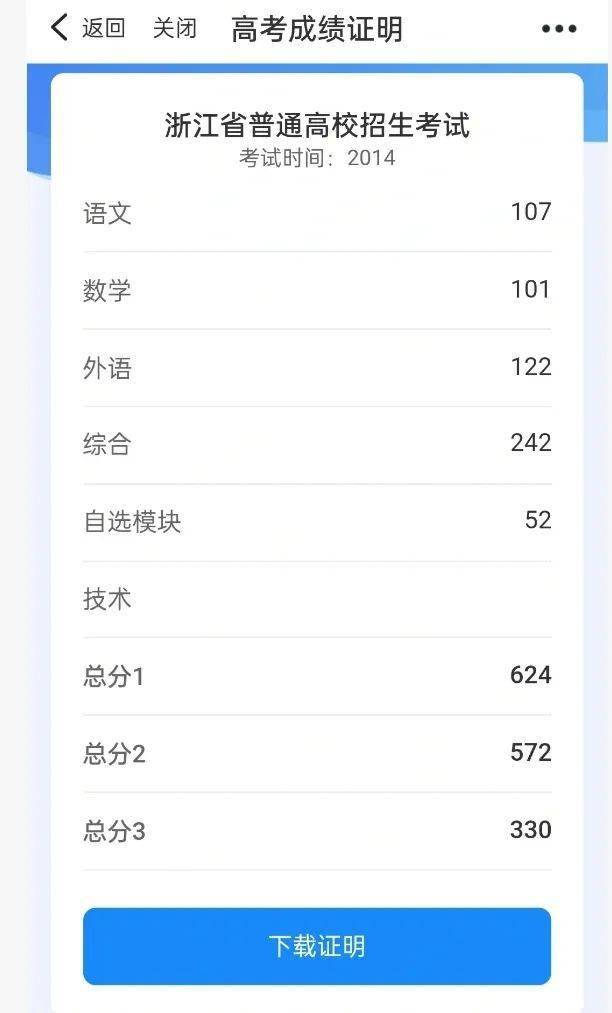Go back with the 返回 arrow
This screenshot has width=612, height=1013.
coord(87,28)
